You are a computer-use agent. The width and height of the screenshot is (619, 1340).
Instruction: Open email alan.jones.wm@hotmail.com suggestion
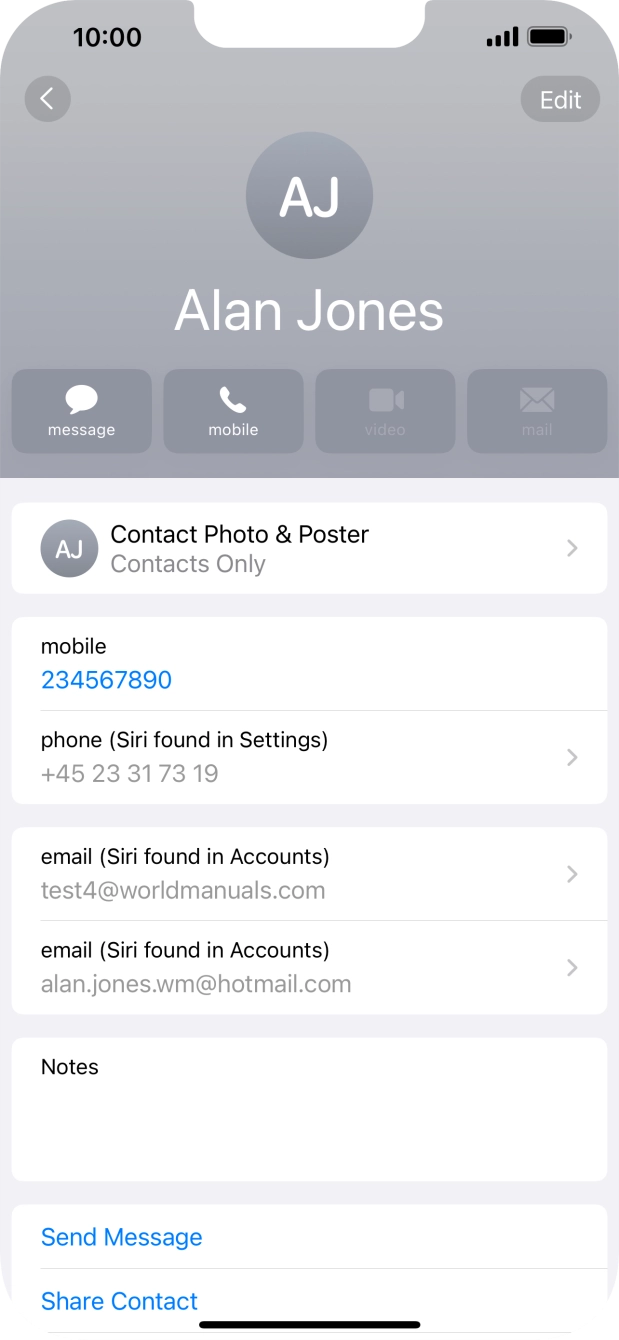pos(309,968)
